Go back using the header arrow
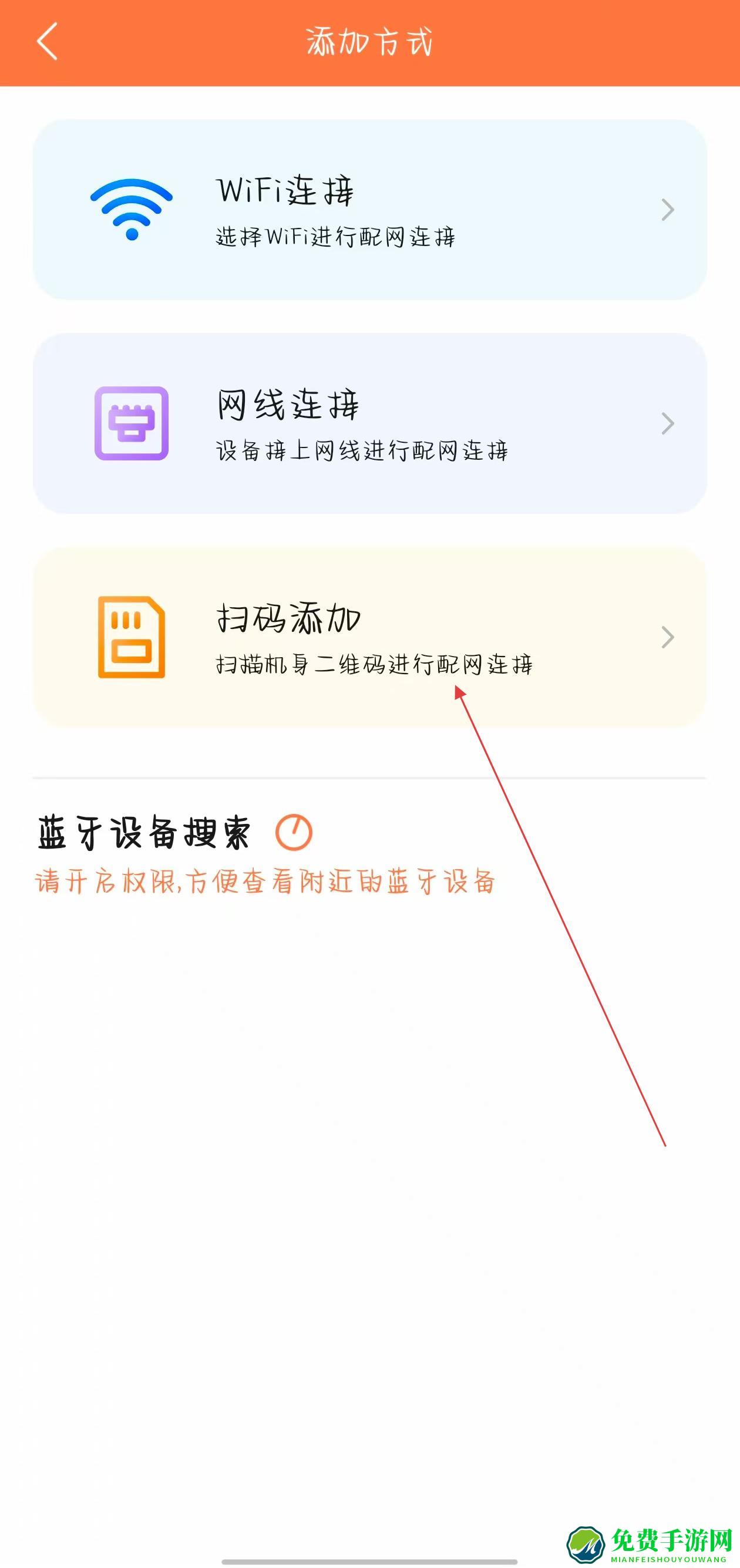The height and width of the screenshot is (1568, 740). [x=47, y=41]
